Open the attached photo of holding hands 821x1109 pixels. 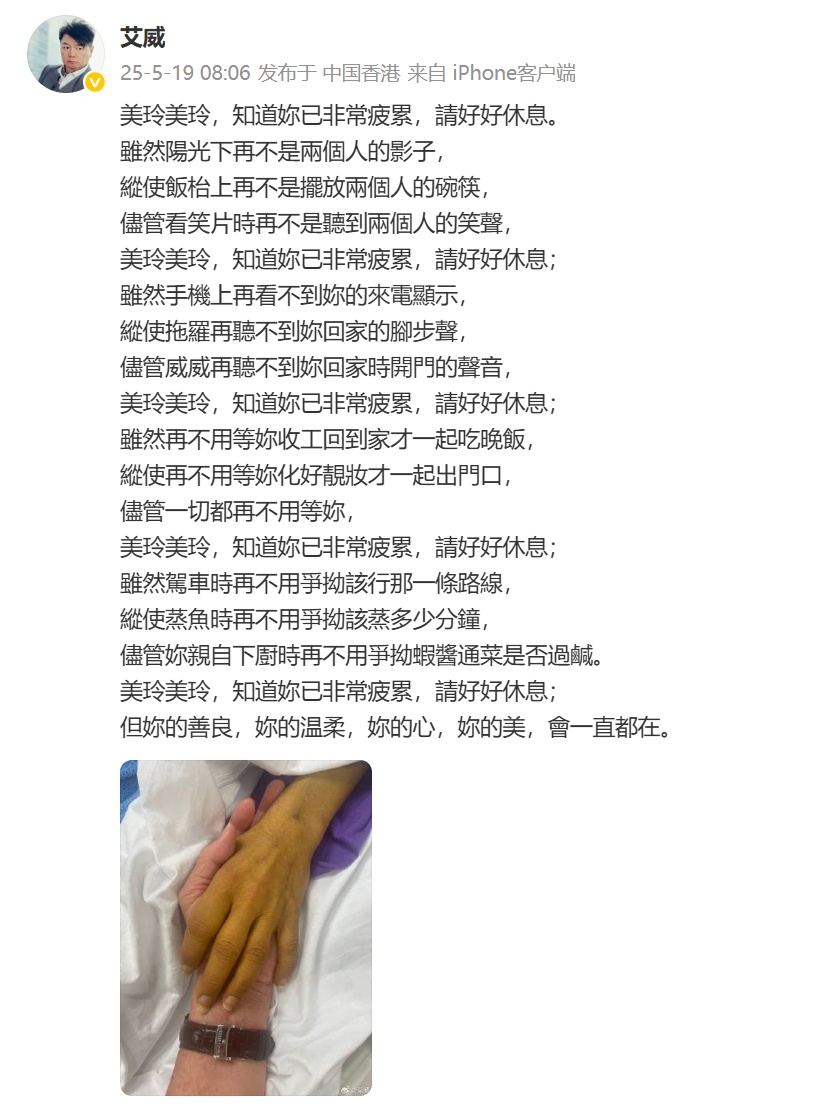[246, 926]
